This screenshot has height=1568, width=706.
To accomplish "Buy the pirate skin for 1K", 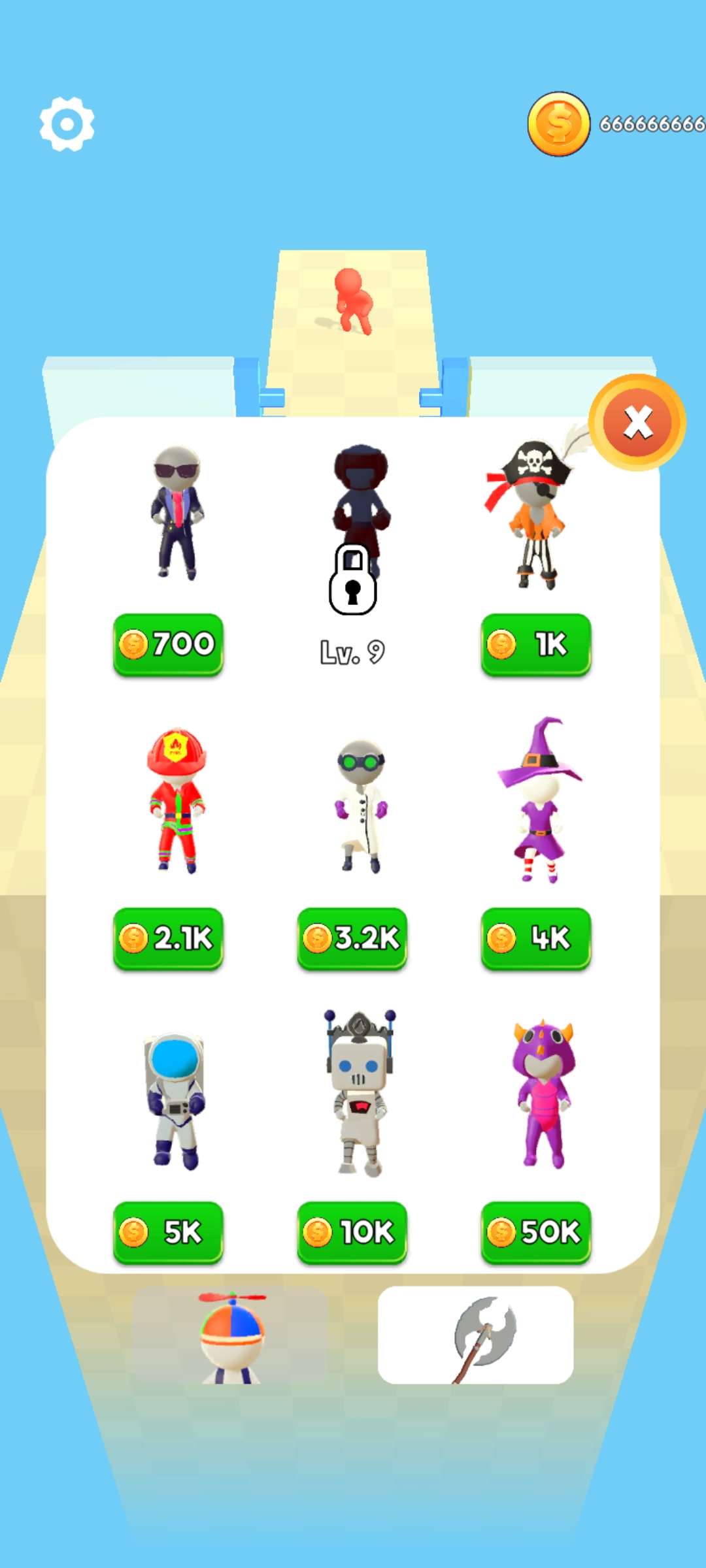I will click(x=536, y=644).
